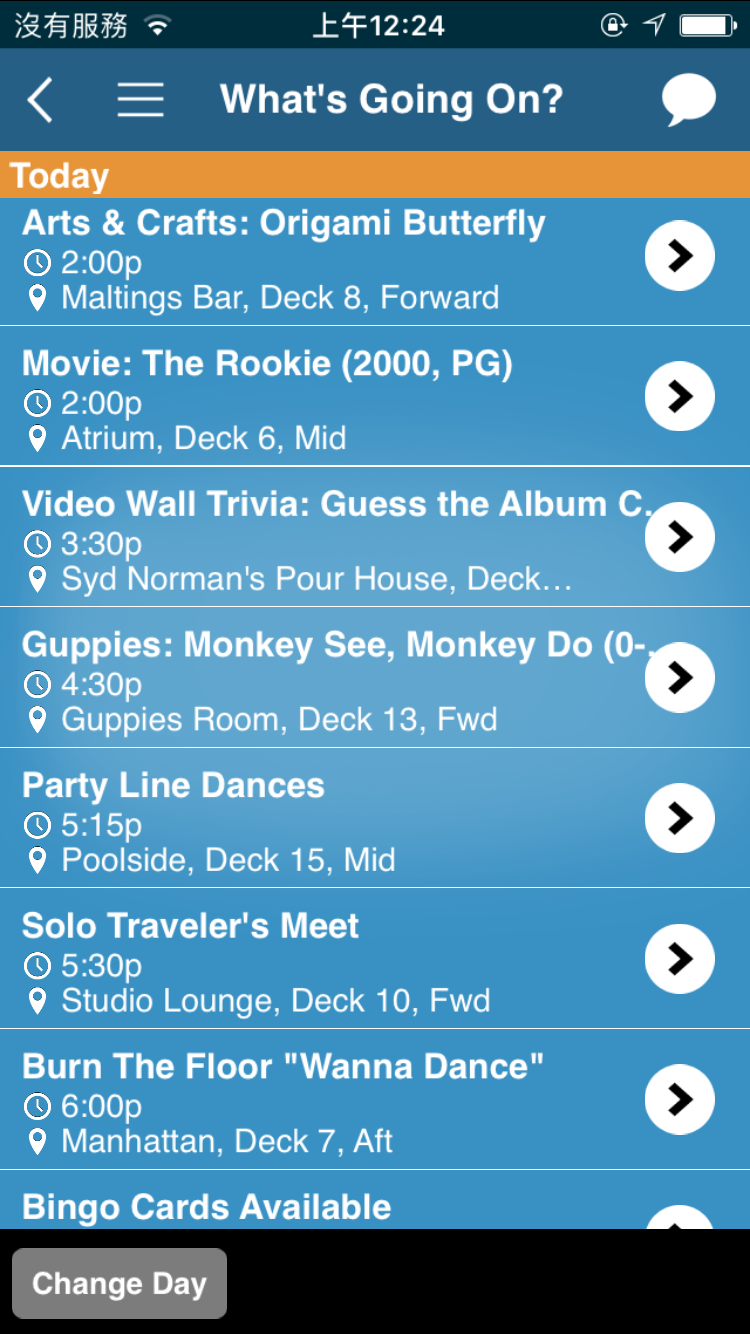Tap the Change Day button

coord(119,1283)
